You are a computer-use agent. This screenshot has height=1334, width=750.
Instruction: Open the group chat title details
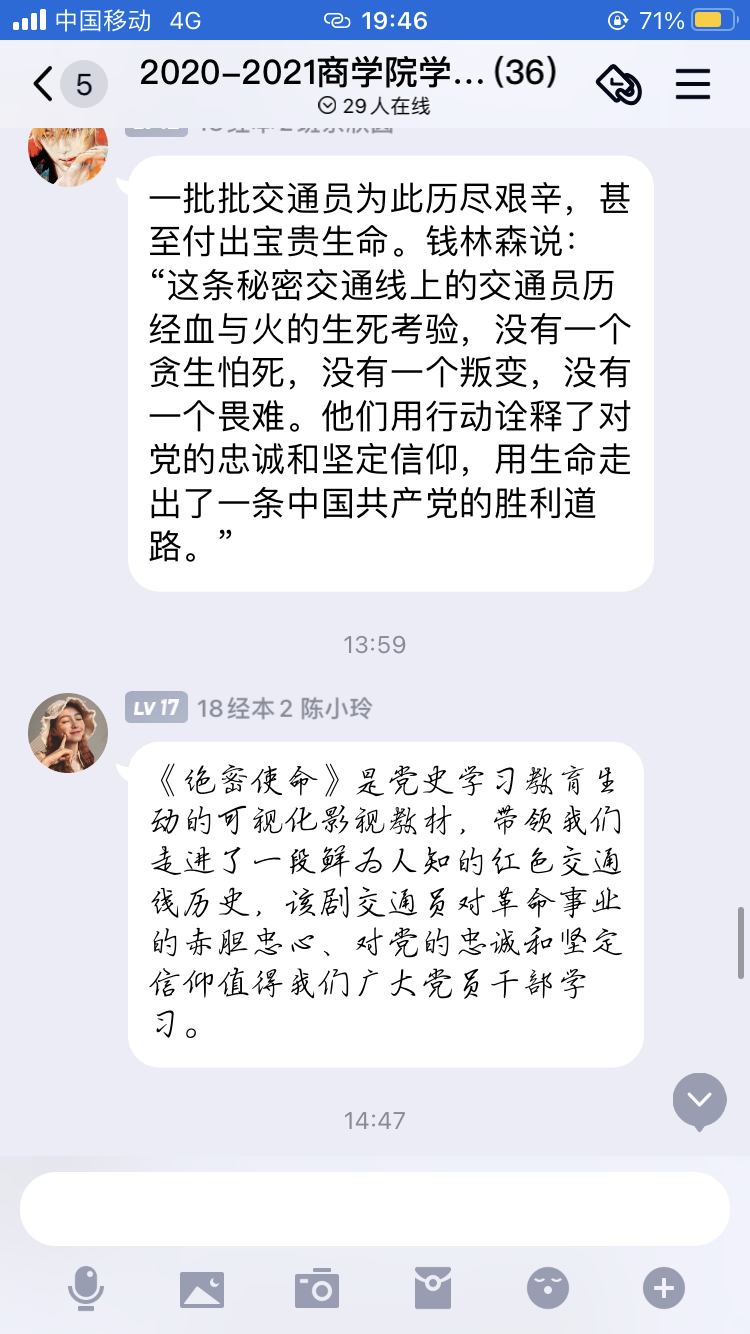pyautogui.click(x=348, y=74)
